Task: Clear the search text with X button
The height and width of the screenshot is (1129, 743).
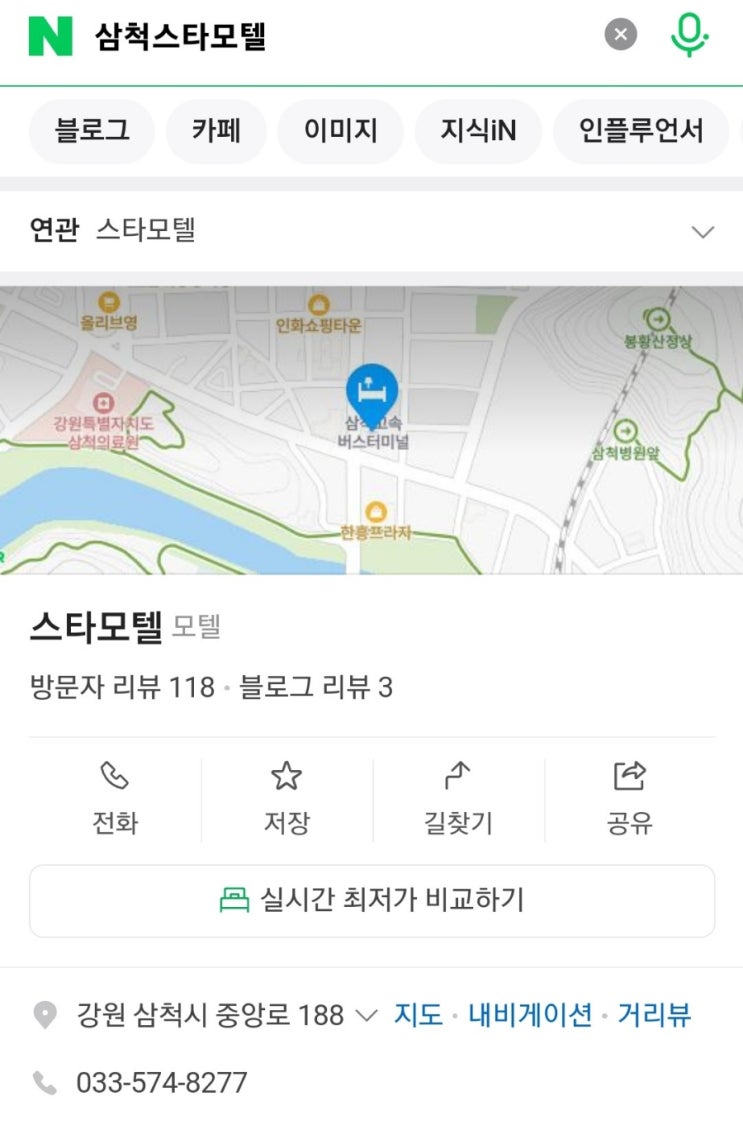Action: [x=621, y=34]
